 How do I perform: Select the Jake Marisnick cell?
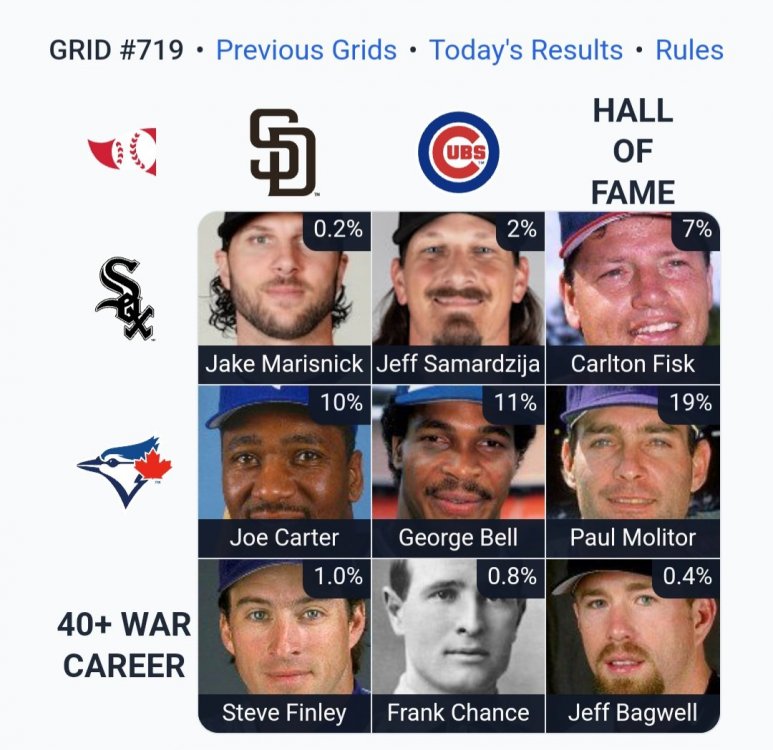(284, 296)
